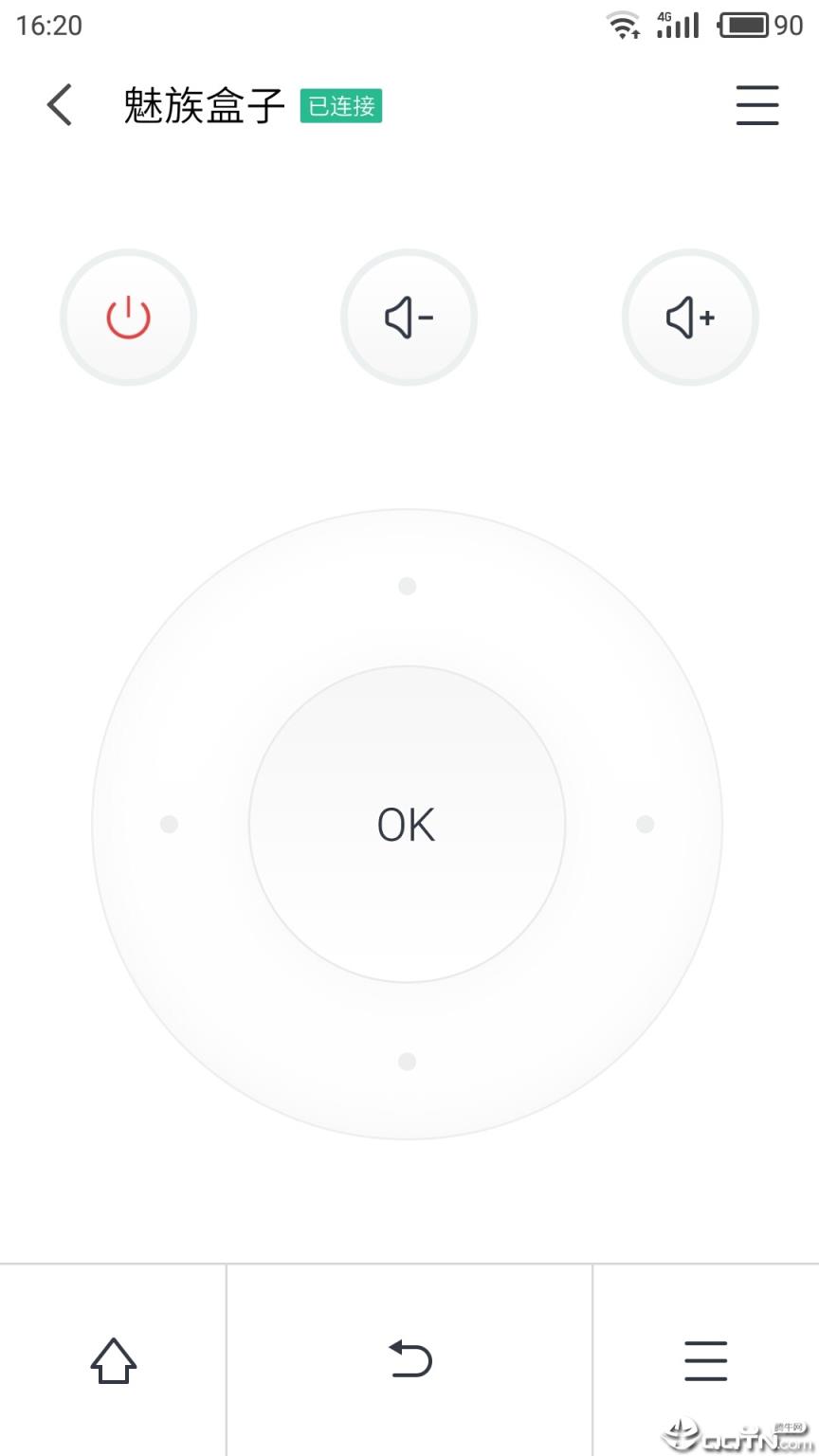Tap the 4G signal bars indicator
The width and height of the screenshot is (819, 1456).
(677, 25)
